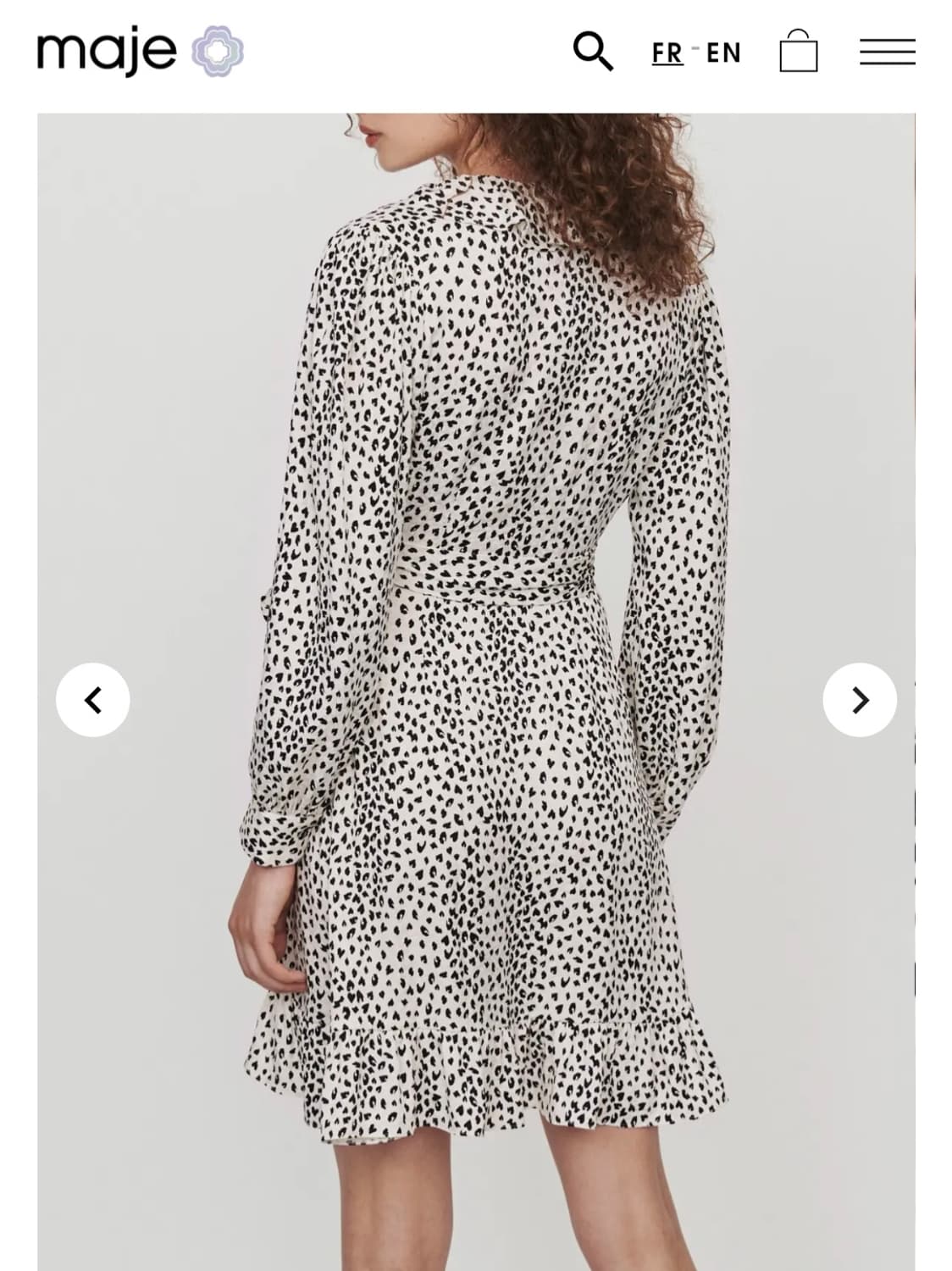Open the shopping bag
The height and width of the screenshot is (1271, 952).
(x=798, y=52)
